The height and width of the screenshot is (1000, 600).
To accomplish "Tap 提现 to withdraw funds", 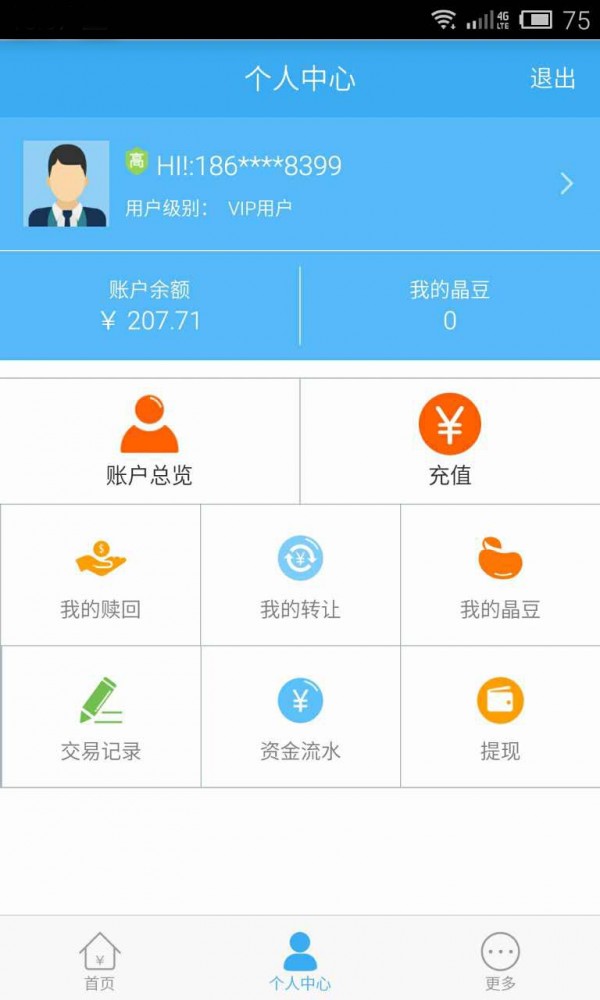I will [500, 718].
